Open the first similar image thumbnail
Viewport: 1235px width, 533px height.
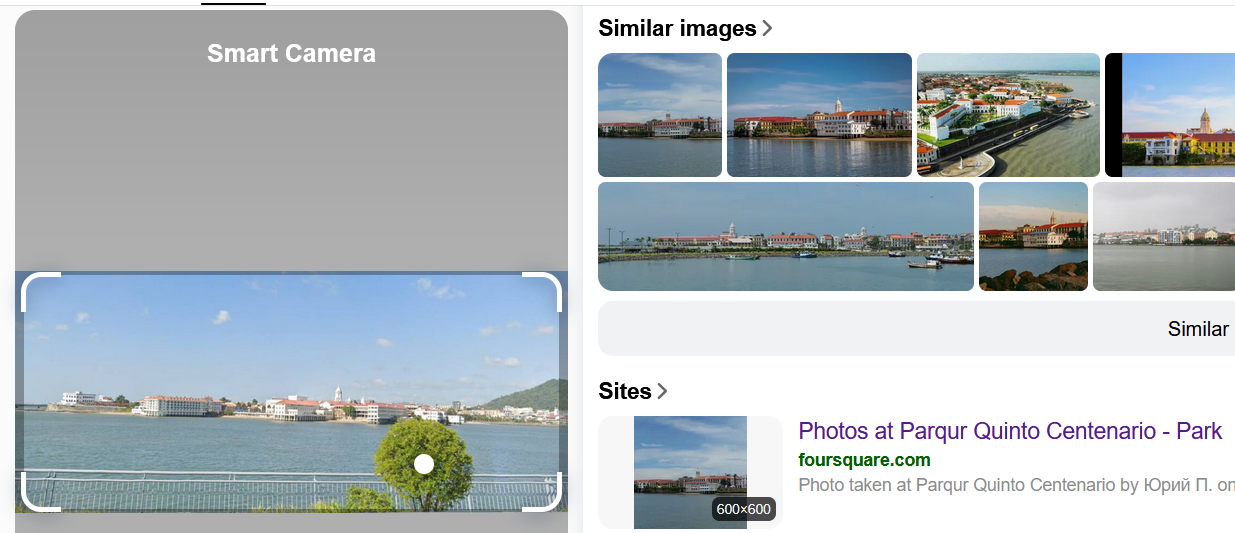tap(660, 115)
